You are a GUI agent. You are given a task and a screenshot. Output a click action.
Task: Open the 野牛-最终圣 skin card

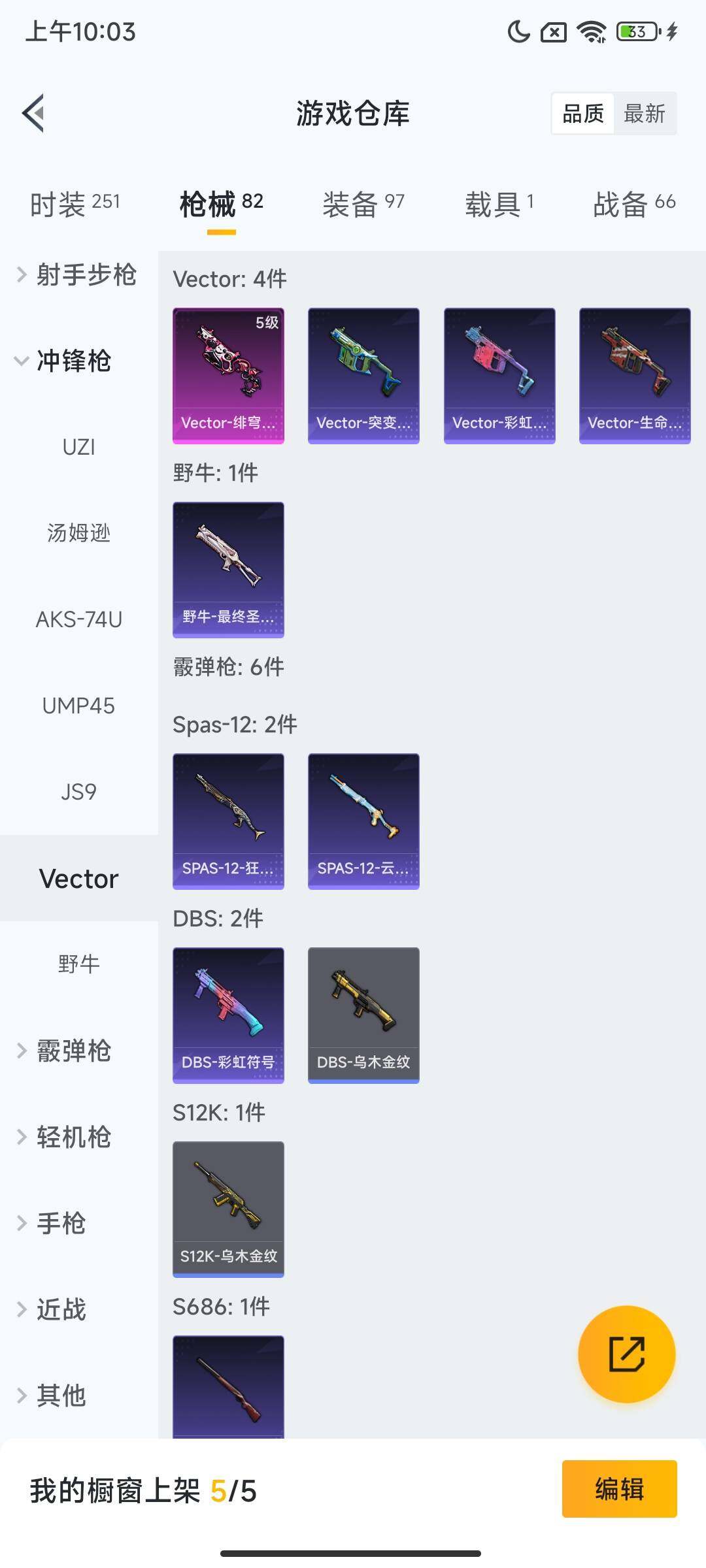[x=228, y=569]
